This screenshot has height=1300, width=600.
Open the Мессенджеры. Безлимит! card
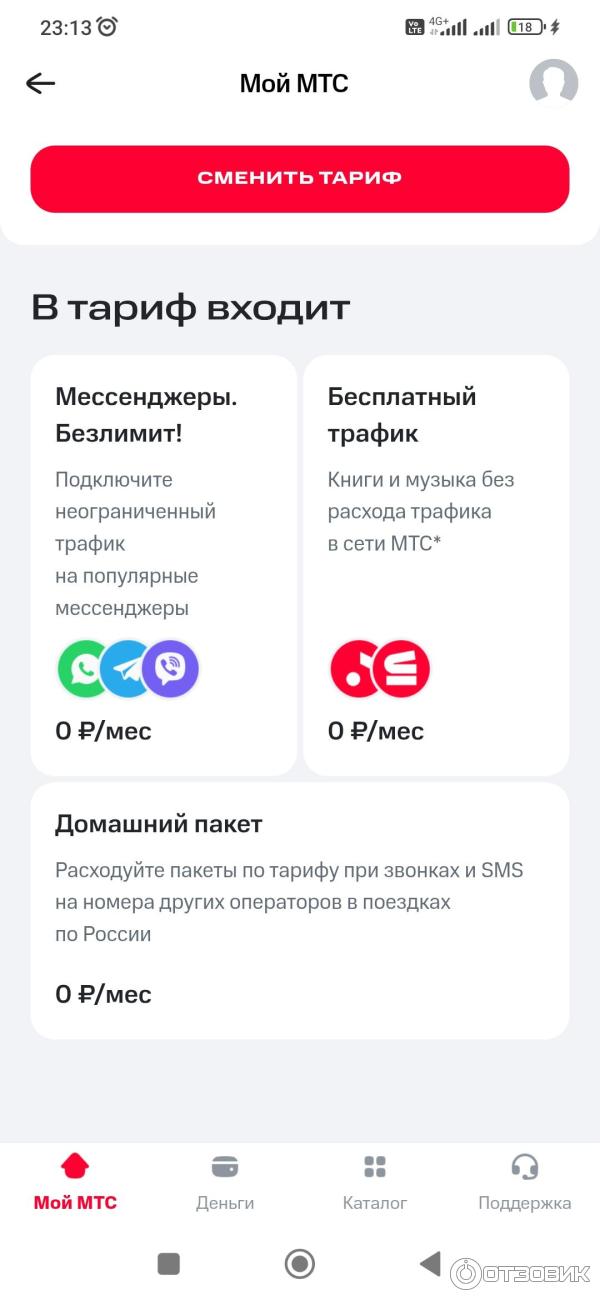click(x=164, y=565)
